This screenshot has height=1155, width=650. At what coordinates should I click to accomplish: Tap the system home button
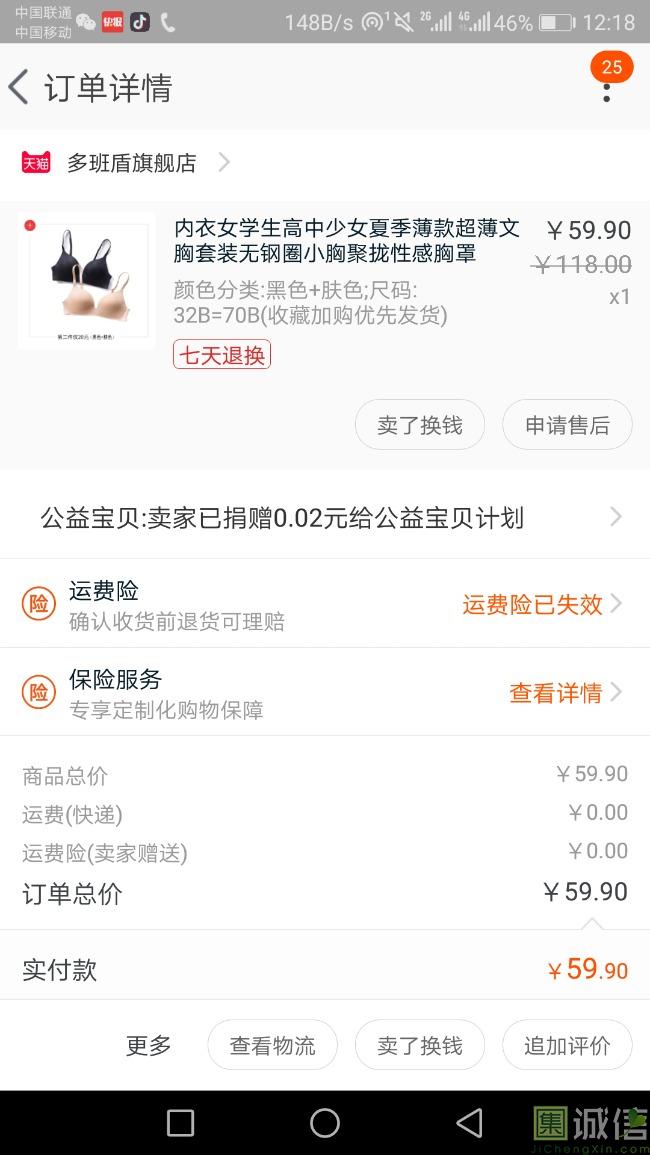pos(325,1123)
